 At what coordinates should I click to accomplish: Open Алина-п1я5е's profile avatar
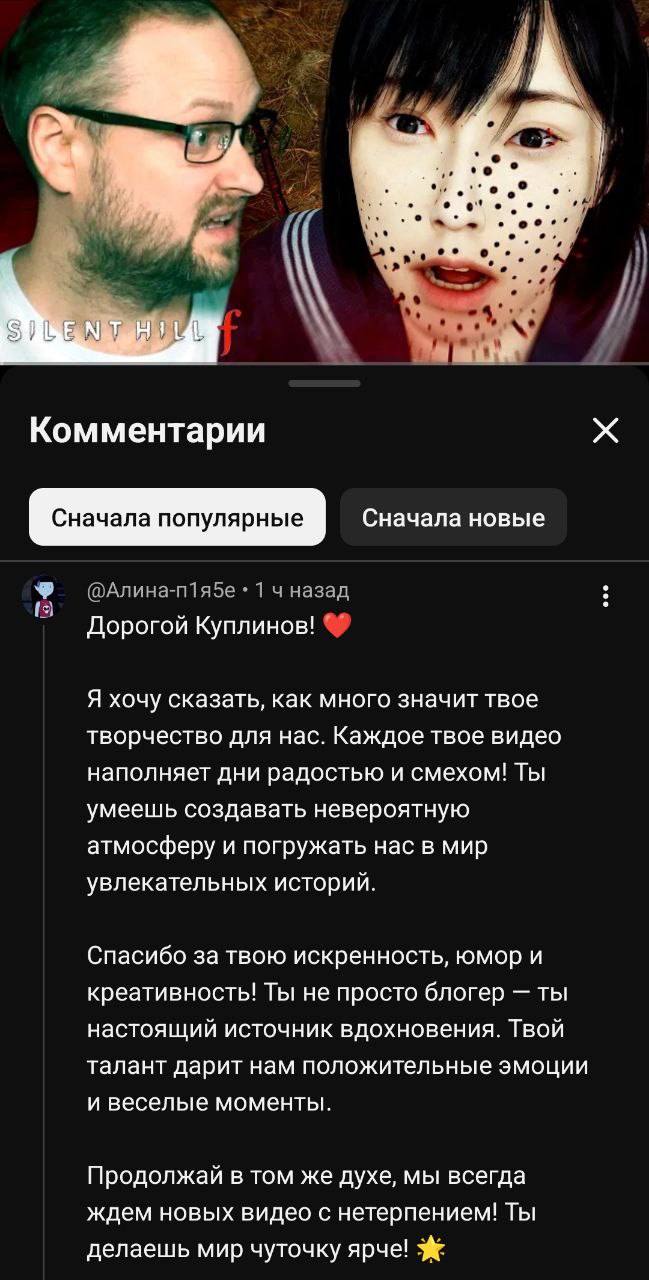(x=44, y=599)
